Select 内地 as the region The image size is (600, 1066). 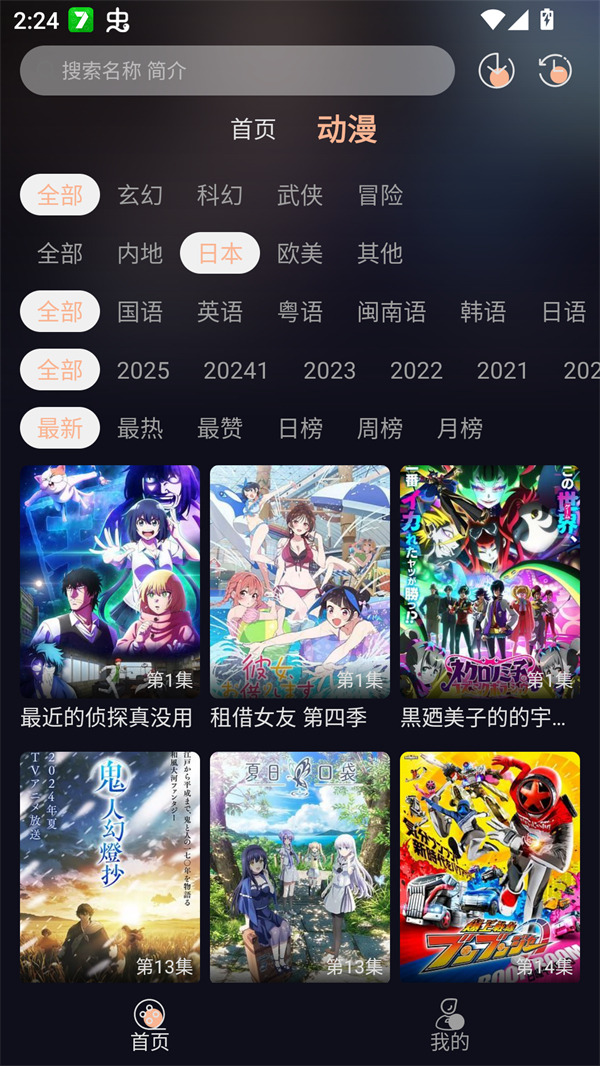tap(140, 253)
